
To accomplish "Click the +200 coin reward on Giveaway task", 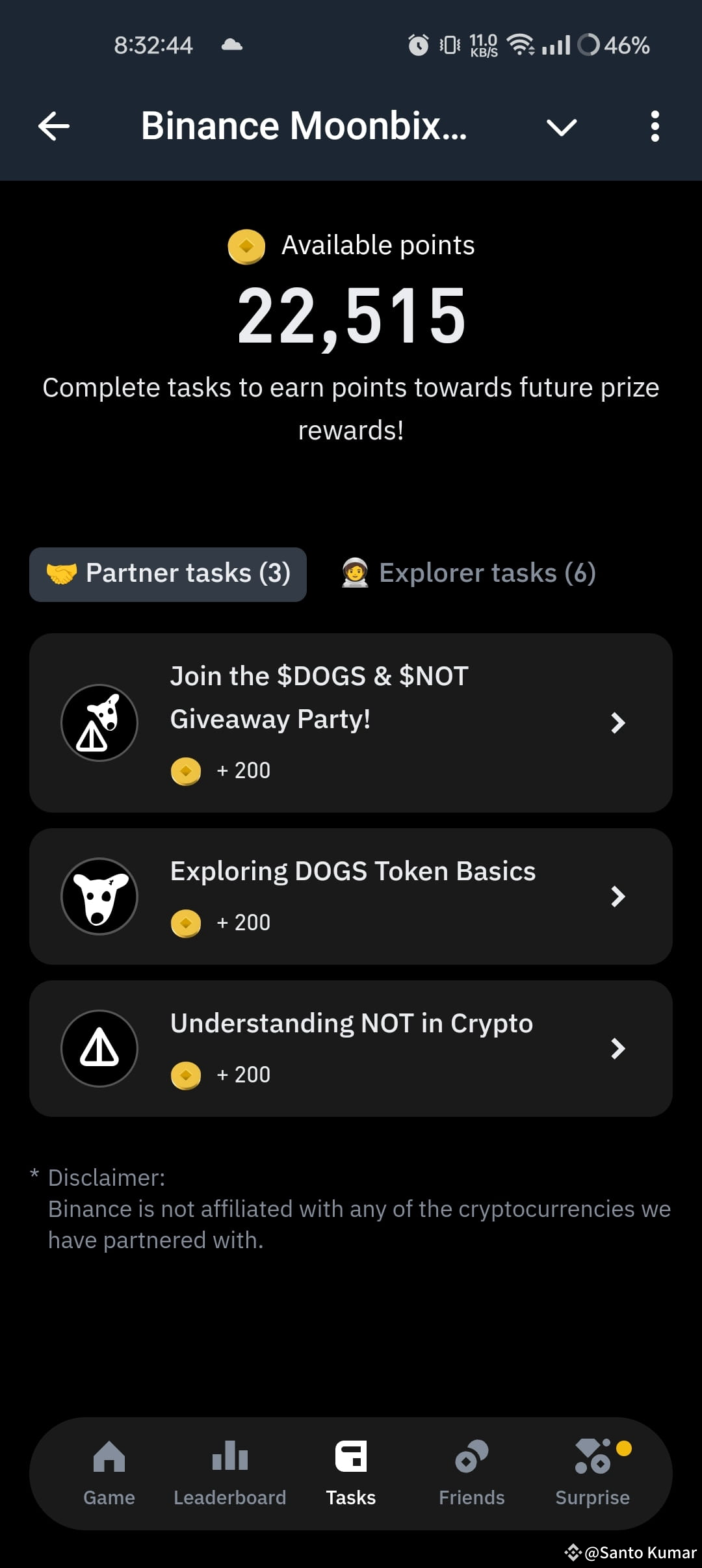I will (x=221, y=770).
